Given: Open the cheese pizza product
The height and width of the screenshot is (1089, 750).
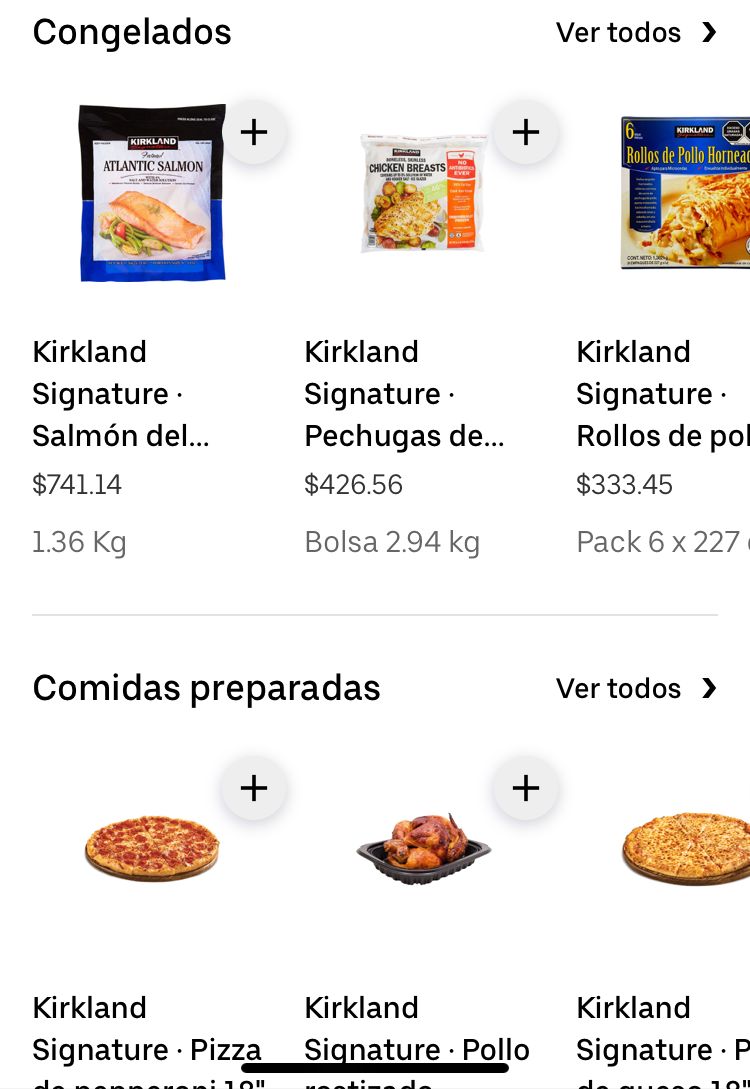Looking at the screenshot, I should point(685,848).
